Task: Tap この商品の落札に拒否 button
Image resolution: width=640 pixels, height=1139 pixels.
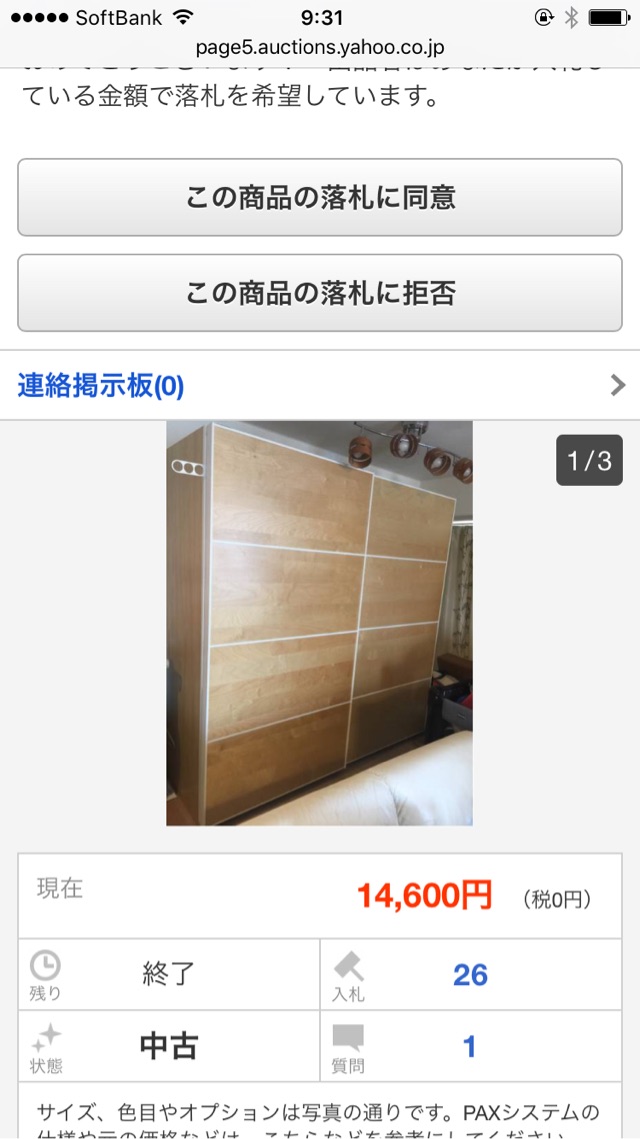Action: pos(320,293)
